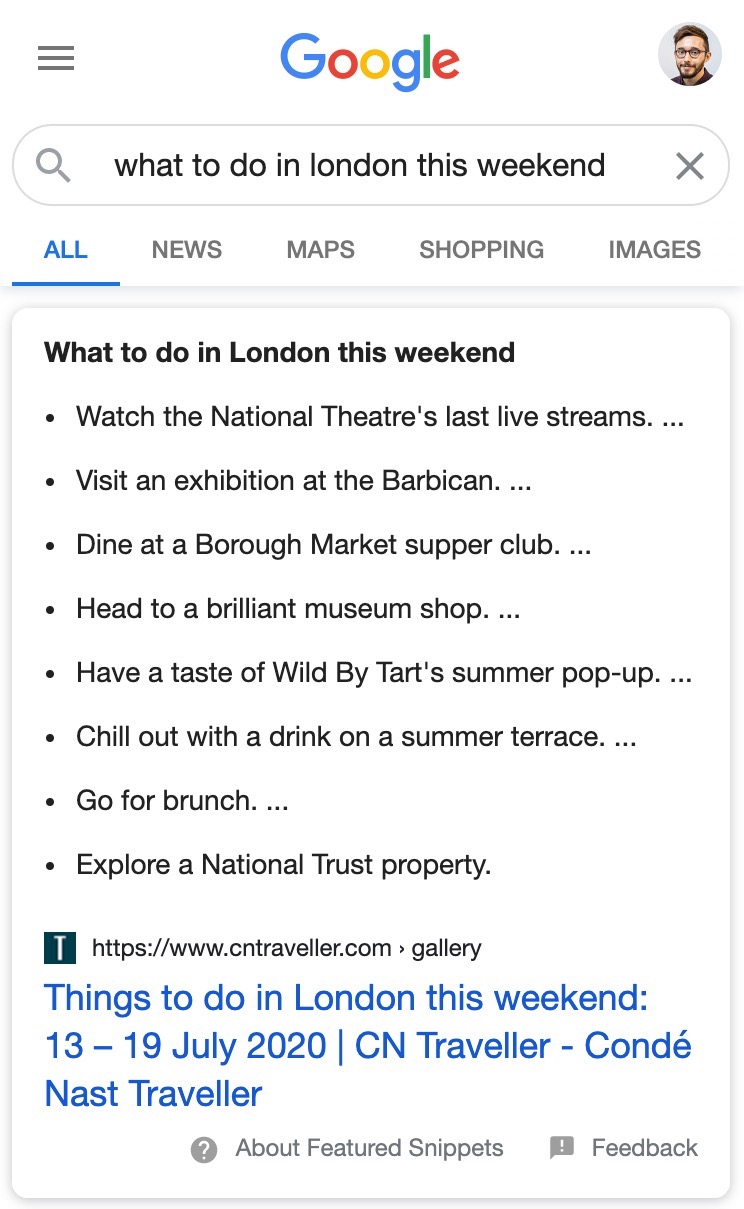Image resolution: width=744 pixels, height=1209 pixels.
Task: Select the All results tab
Action: 66,250
